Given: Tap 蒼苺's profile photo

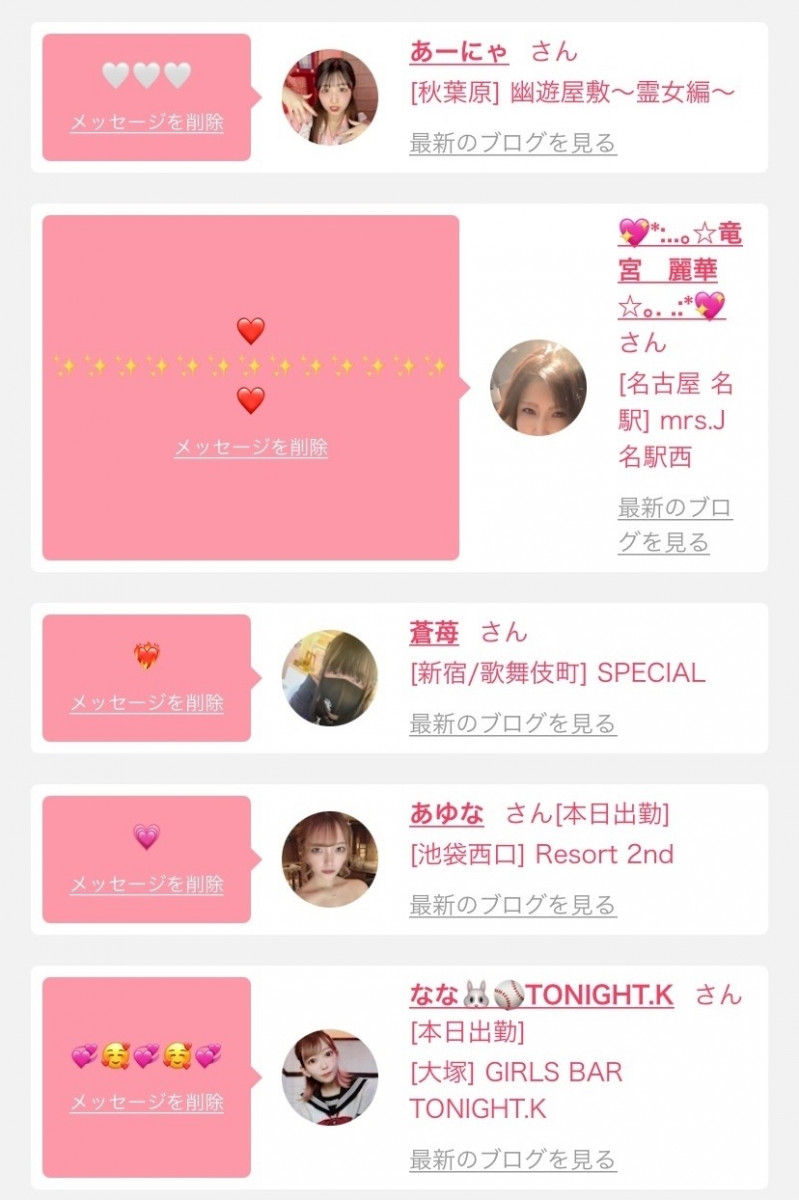Looking at the screenshot, I should (330, 678).
